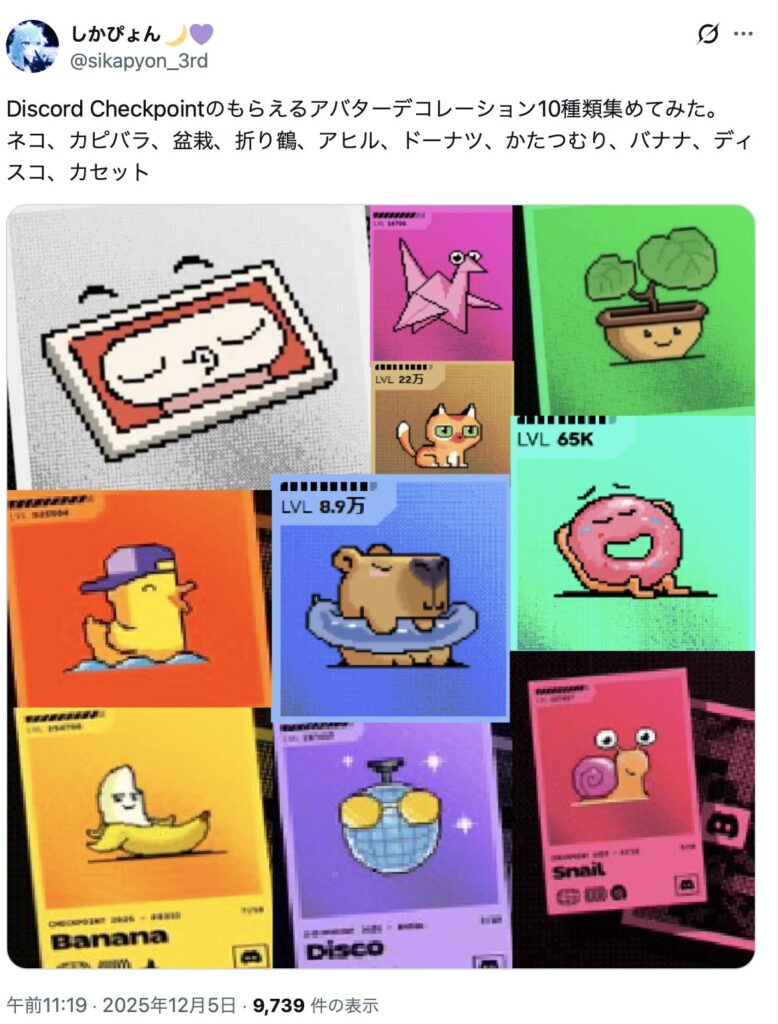Tap the Grok icon beside the overflow menu
The height and width of the screenshot is (1024, 778).
pyautogui.click(x=707, y=33)
